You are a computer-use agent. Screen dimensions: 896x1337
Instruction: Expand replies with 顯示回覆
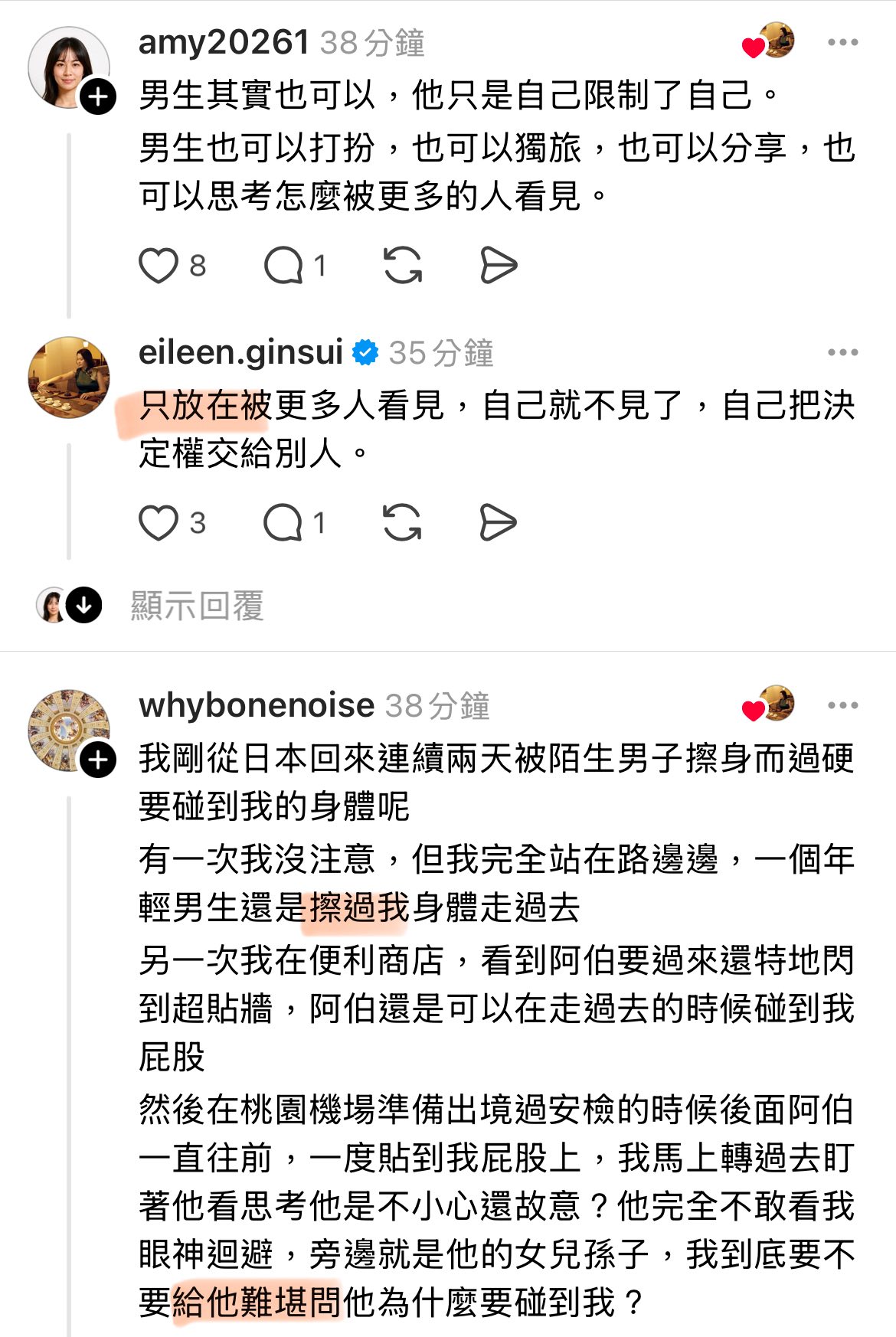(197, 606)
